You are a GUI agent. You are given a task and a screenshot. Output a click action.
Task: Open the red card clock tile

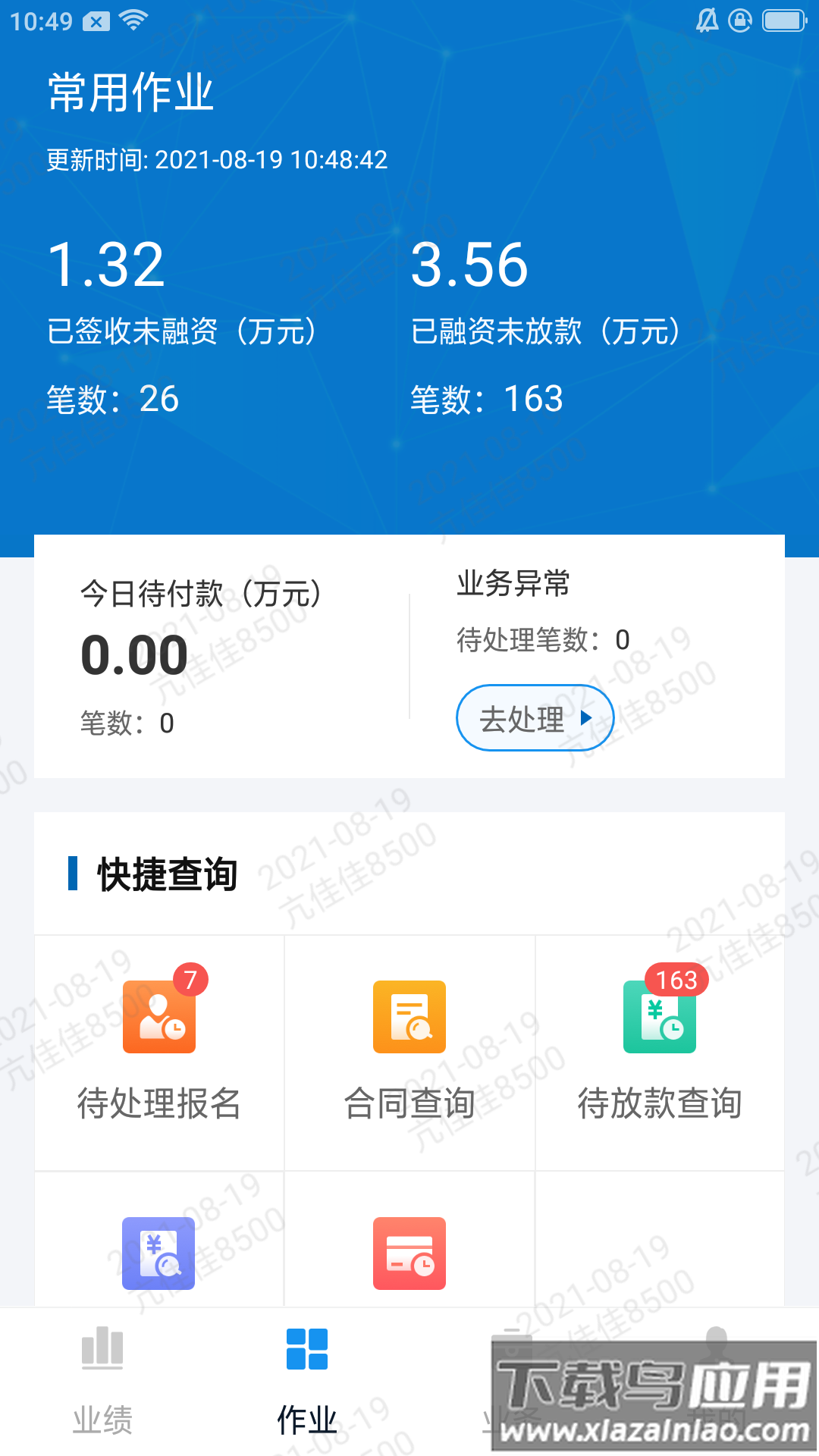point(409,1253)
